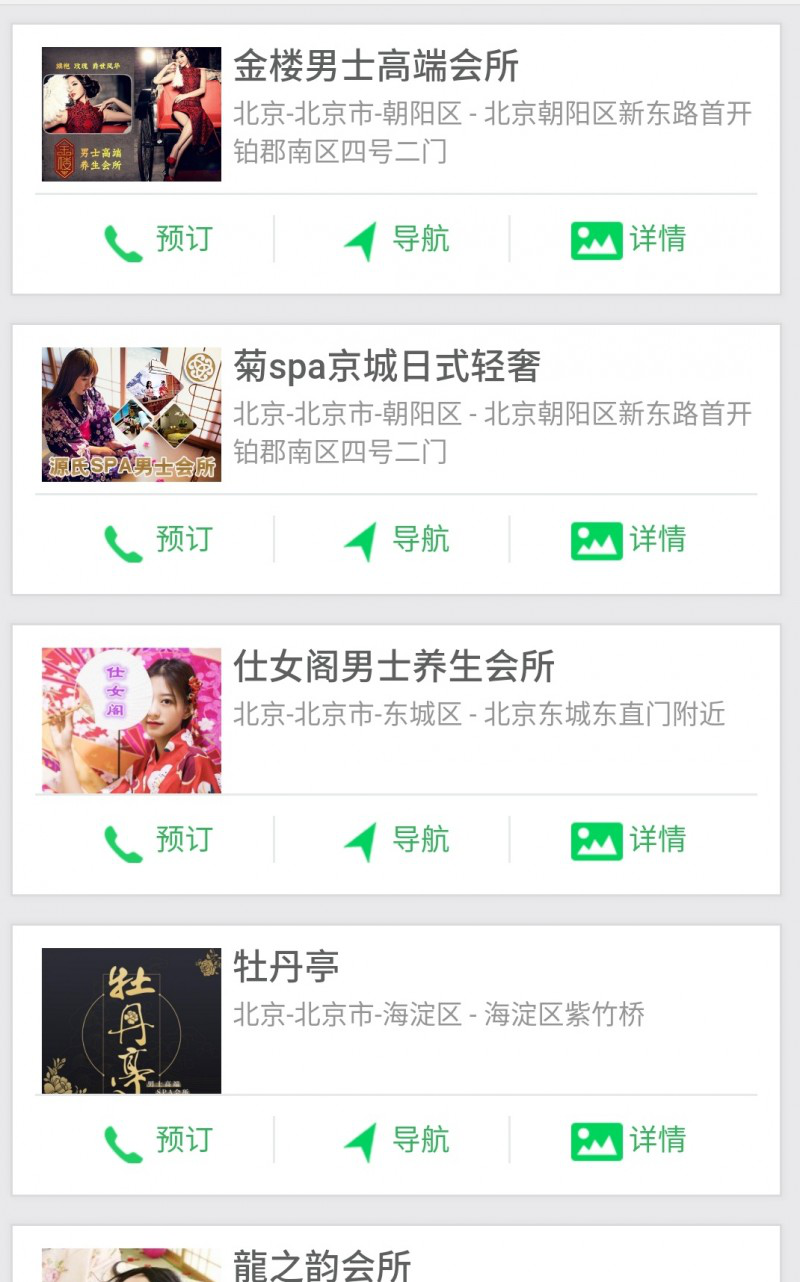Open the 菊spa京城日式轻奢 listing card
Viewport: 800px width, 1282px height.
pyautogui.click(x=396, y=414)
